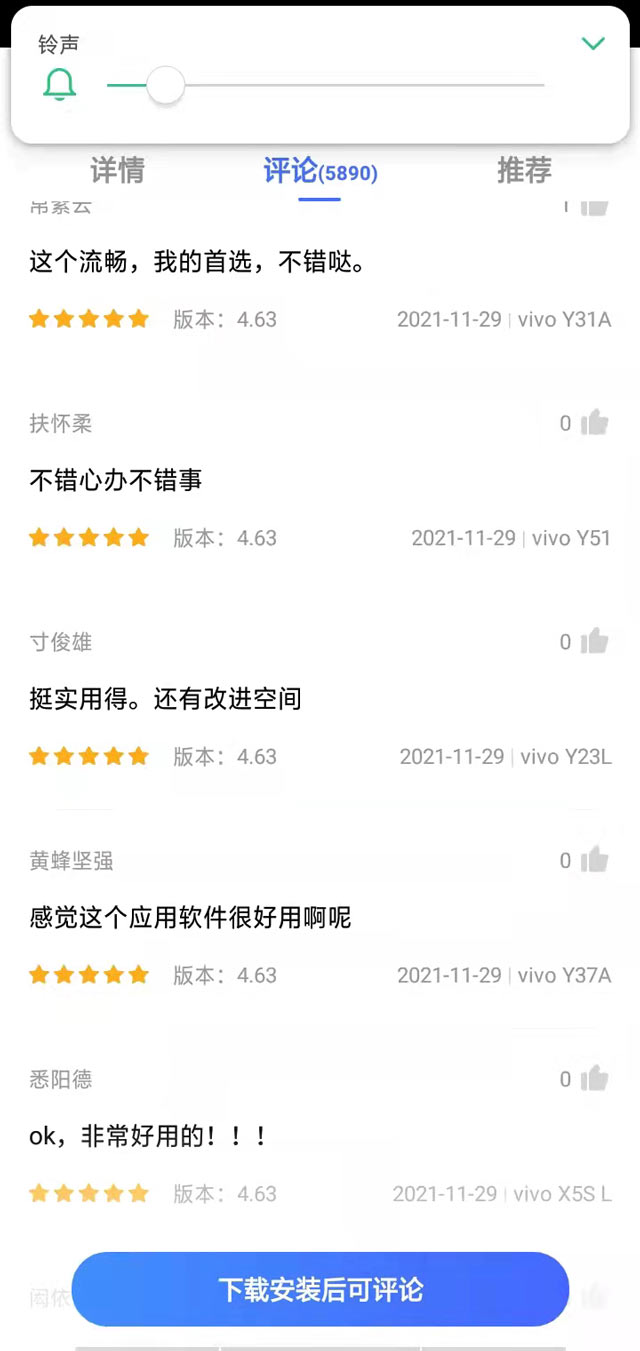The width and height of the screenshot is (640, 1351).
Task: Mute ringtone via the bell icon
Action: point(60,86)
